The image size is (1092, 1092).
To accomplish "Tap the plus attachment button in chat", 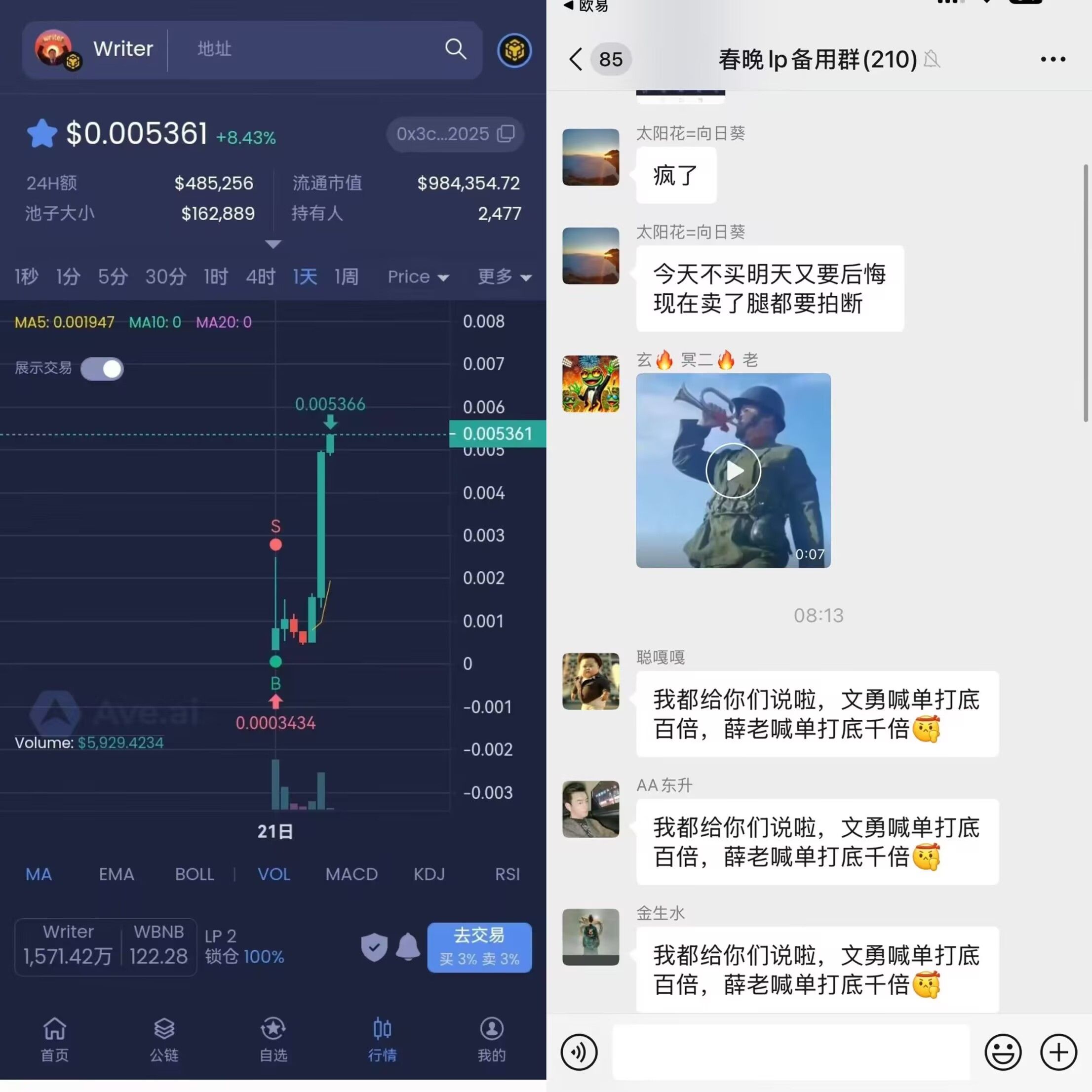I will click(x=1058, y=1052).
